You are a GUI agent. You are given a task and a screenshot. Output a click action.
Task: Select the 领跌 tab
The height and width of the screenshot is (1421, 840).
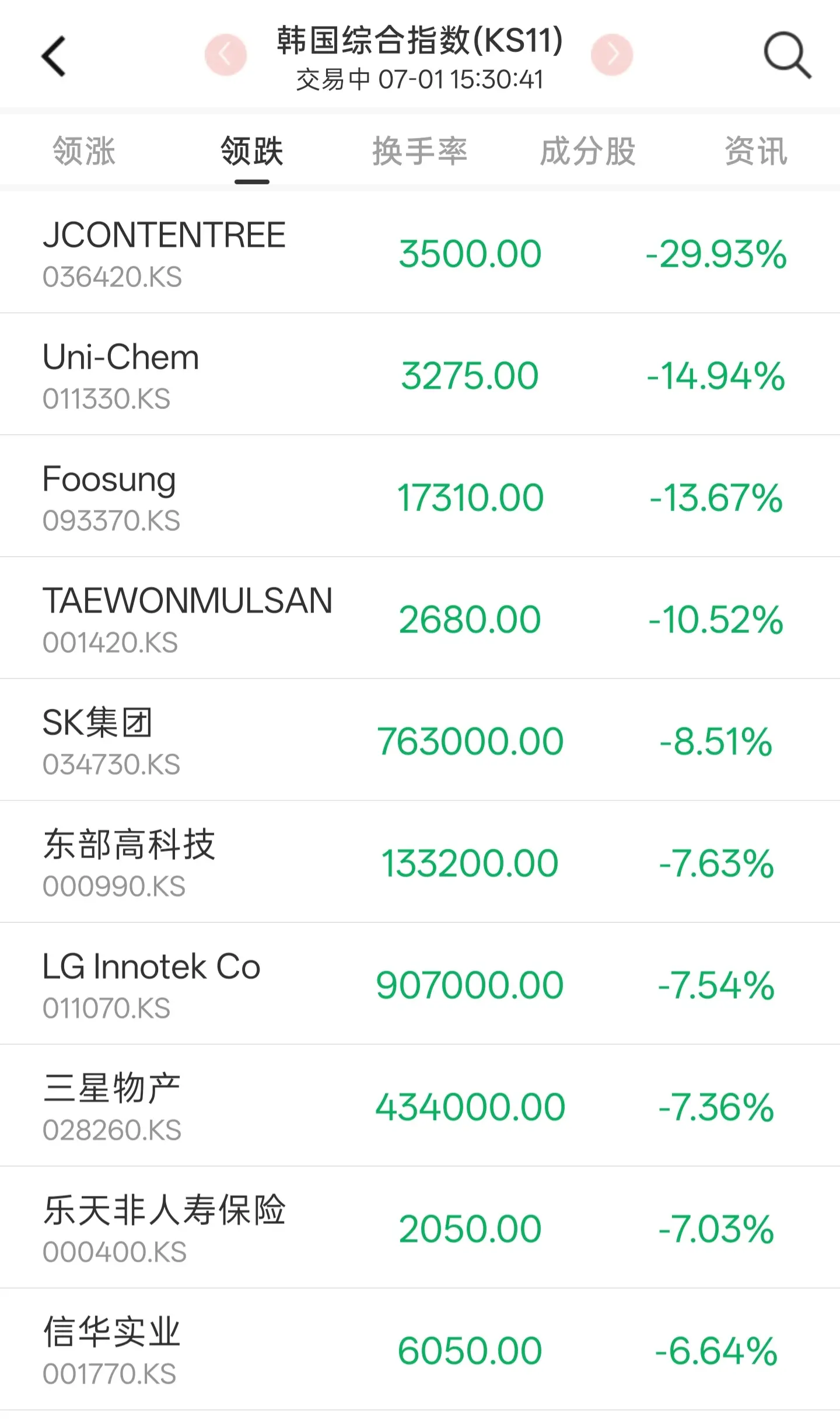click(x=252, y=152)
